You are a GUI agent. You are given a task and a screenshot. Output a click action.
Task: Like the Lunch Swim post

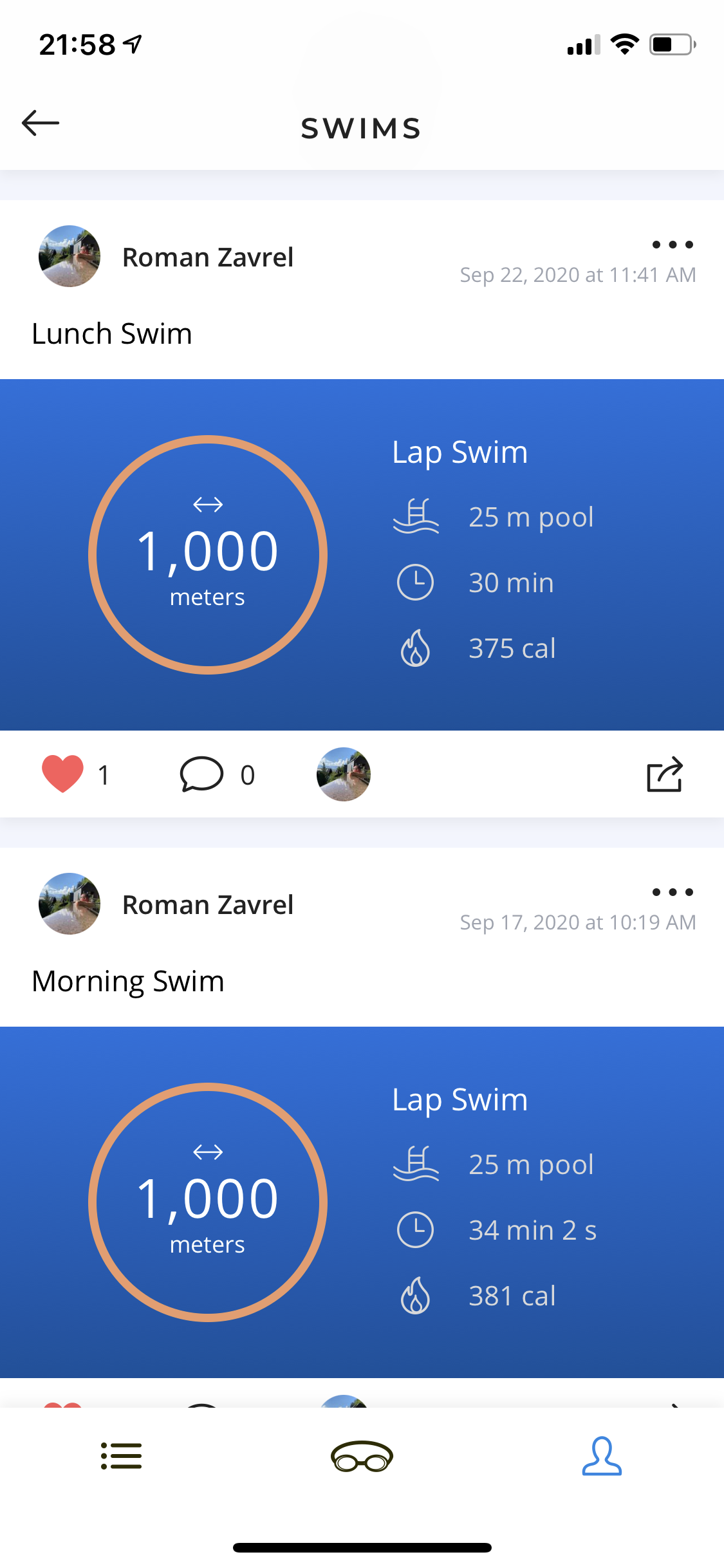tap(62, 774)
